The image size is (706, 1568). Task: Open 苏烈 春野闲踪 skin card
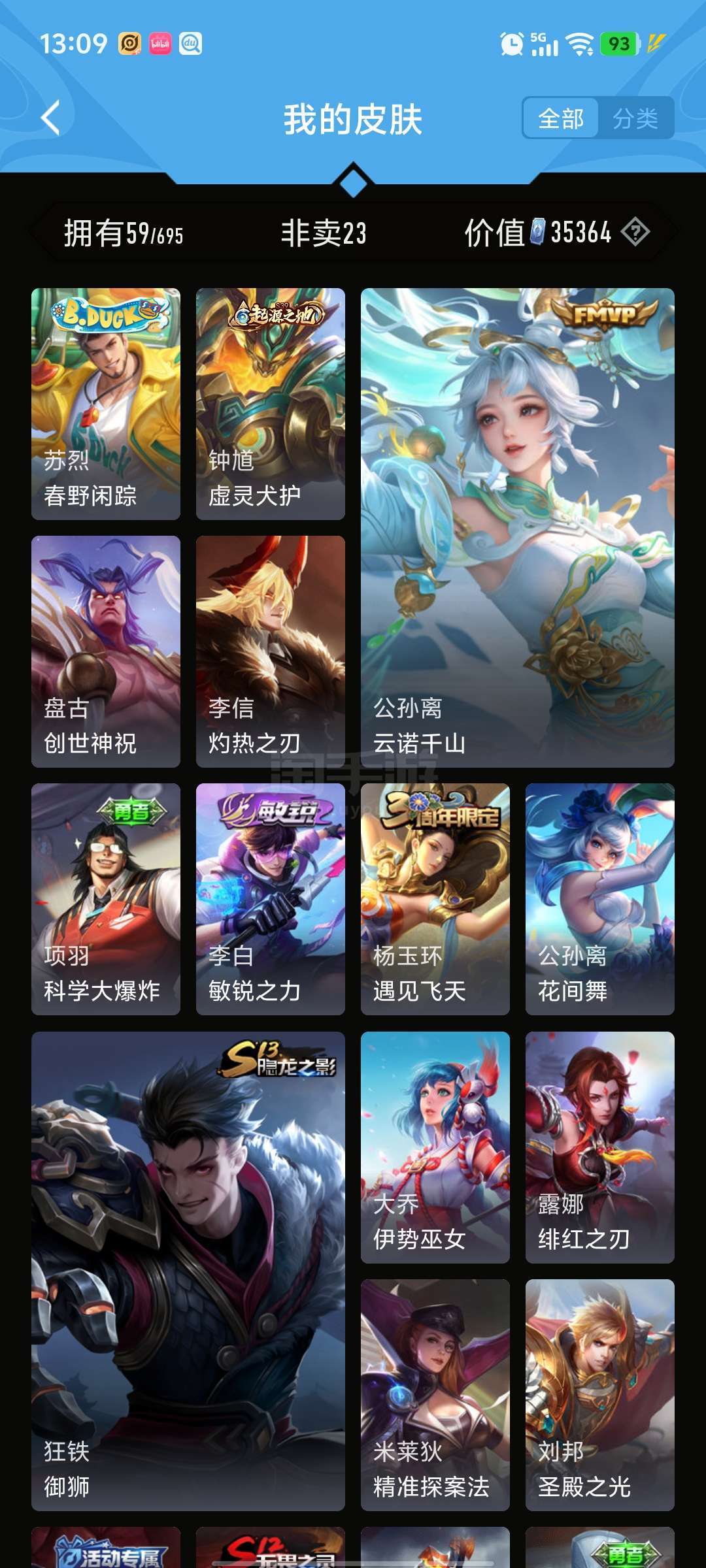point(106,404)
